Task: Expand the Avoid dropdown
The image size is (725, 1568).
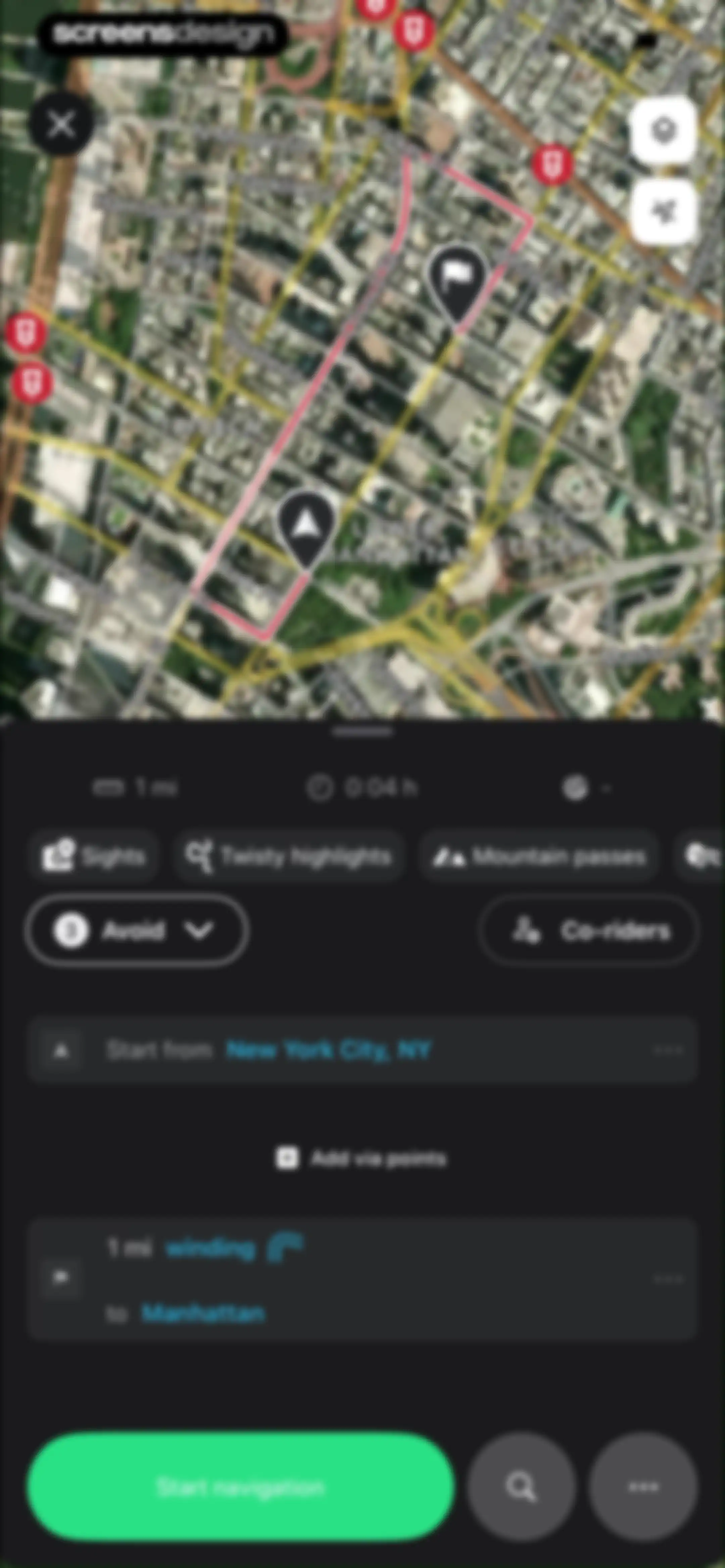Action: click(137, 930)
